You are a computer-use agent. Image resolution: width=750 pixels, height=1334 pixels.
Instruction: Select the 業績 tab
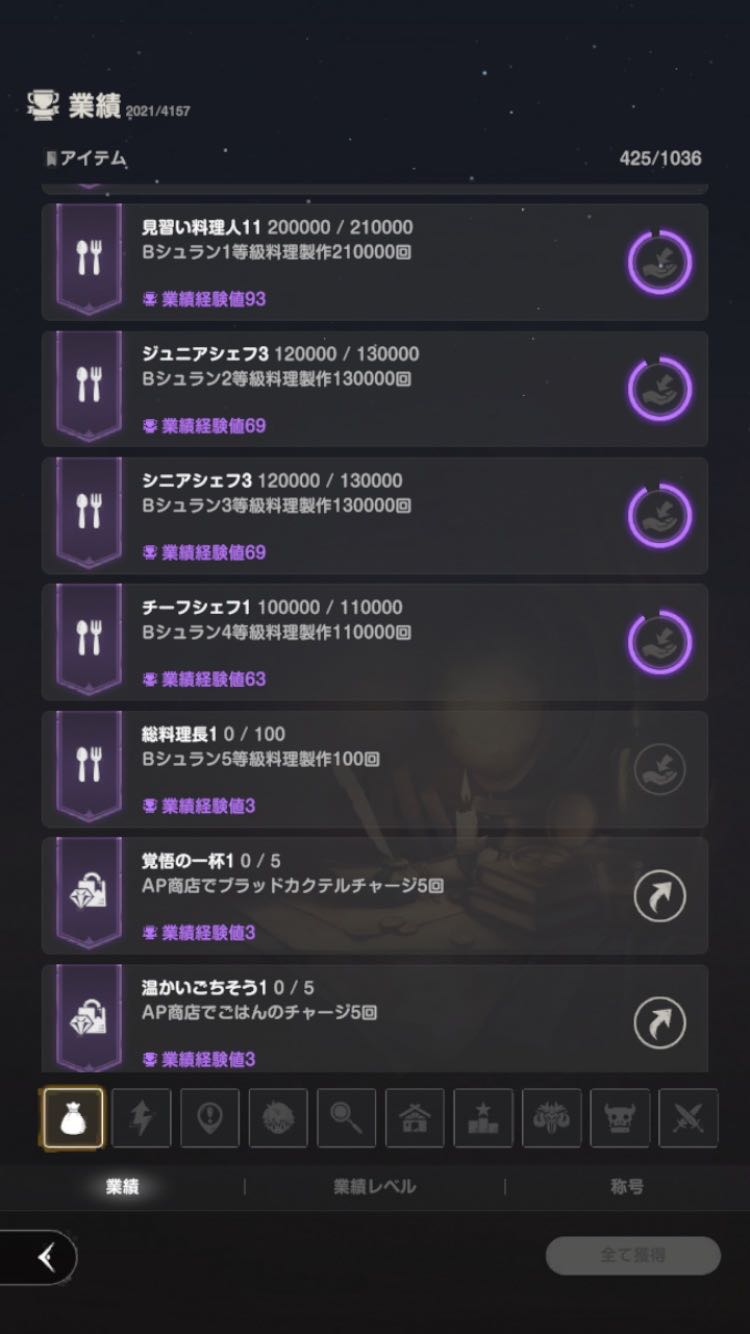(122, 1187)
